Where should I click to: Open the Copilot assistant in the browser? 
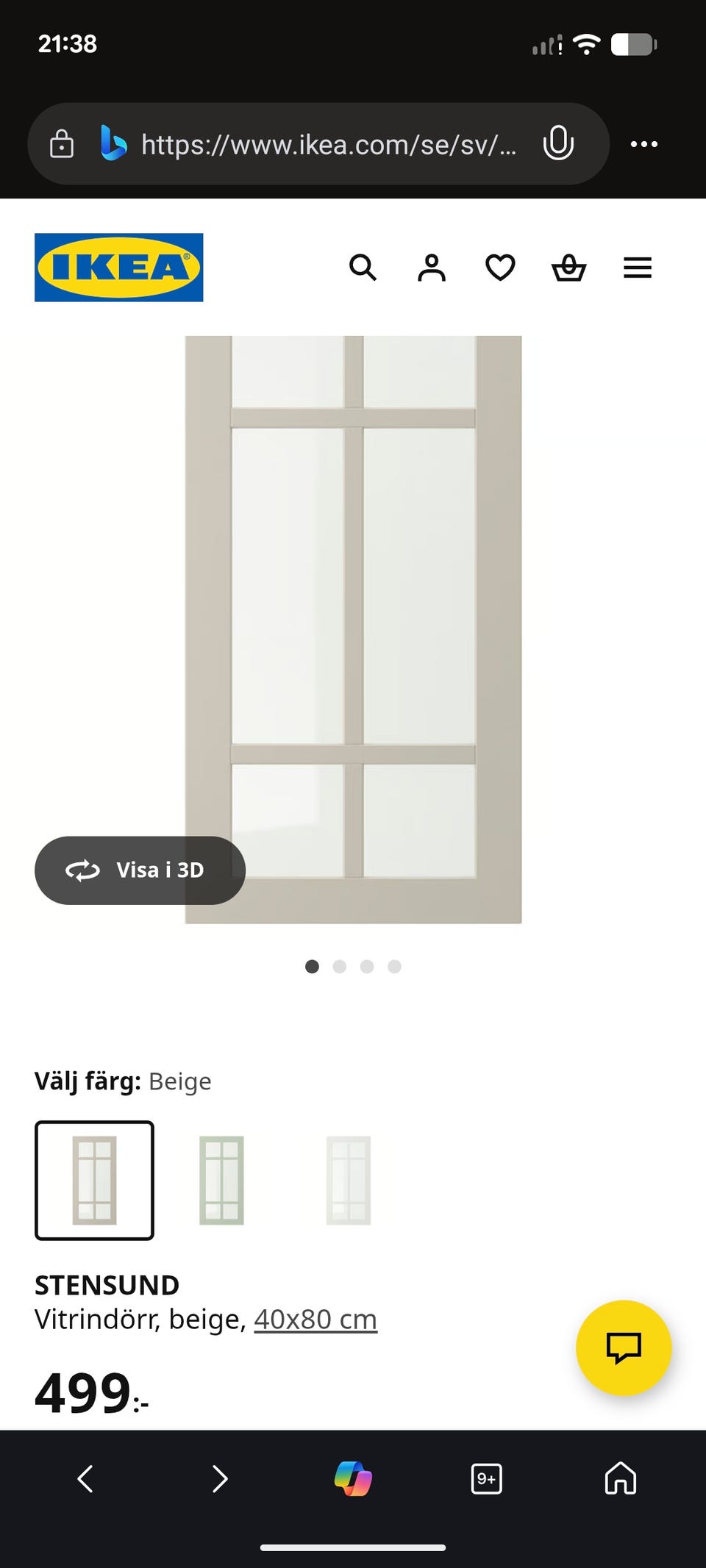(352, 1480)
